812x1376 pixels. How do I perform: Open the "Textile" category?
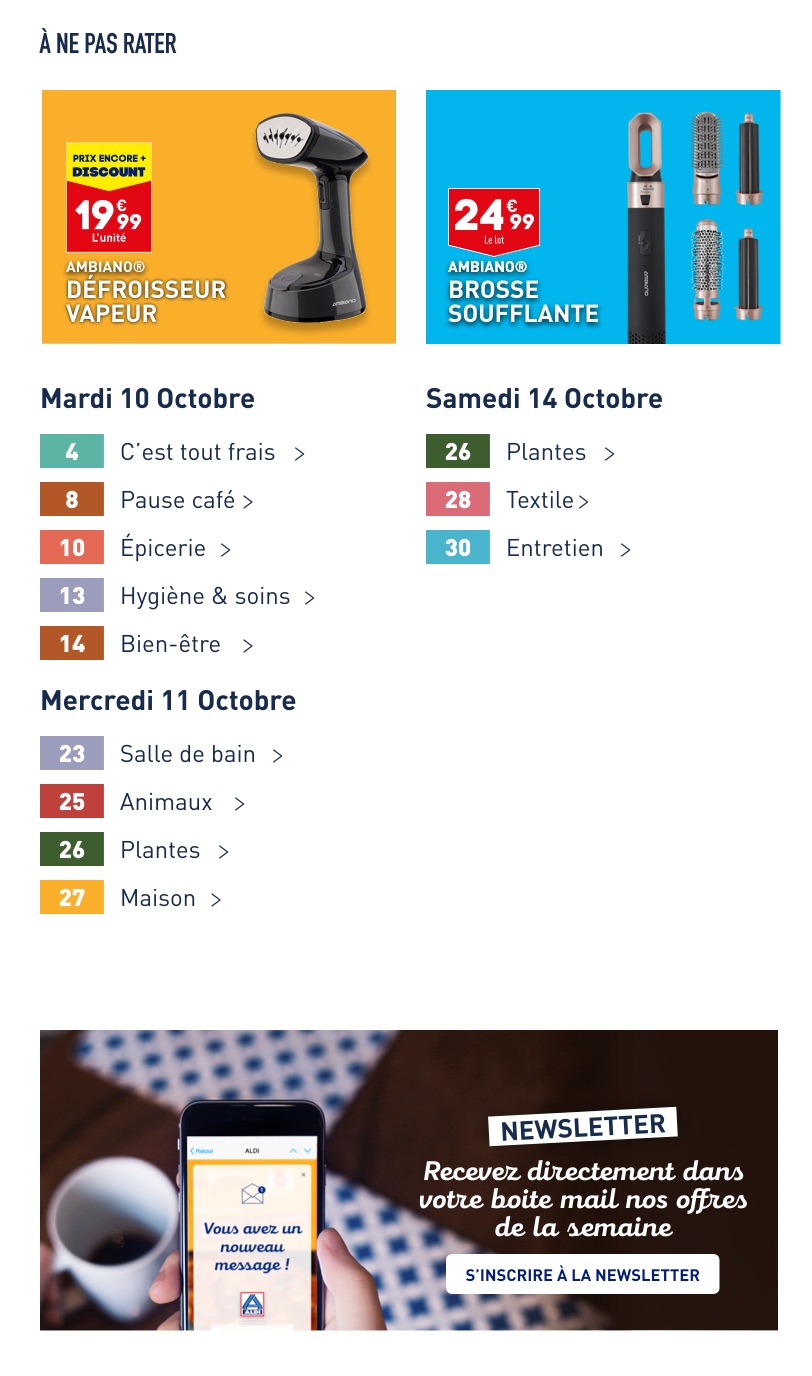coord(539,499)
